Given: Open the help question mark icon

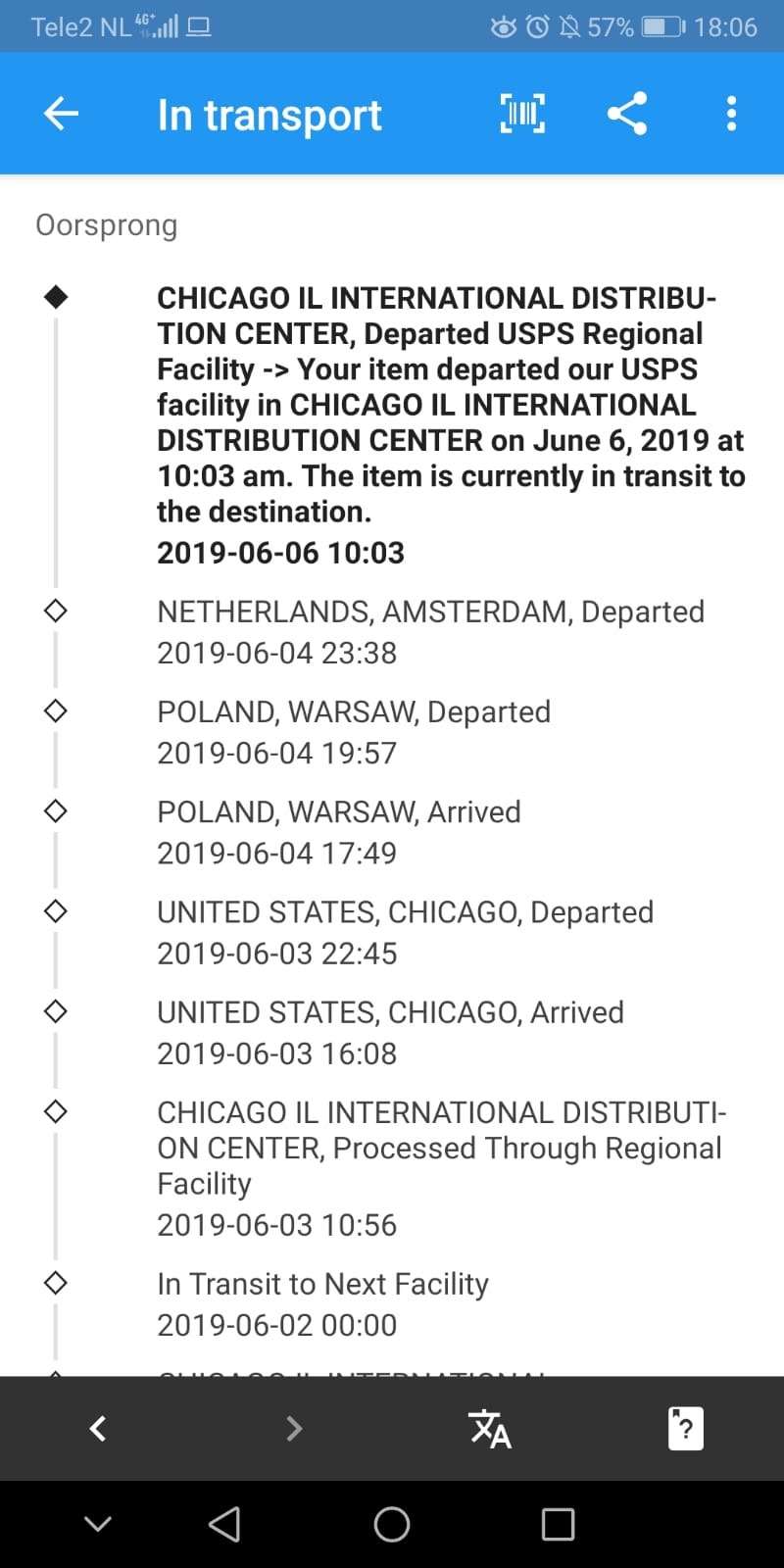Looking at the screenshot, I should click(x=686, y=1428).
